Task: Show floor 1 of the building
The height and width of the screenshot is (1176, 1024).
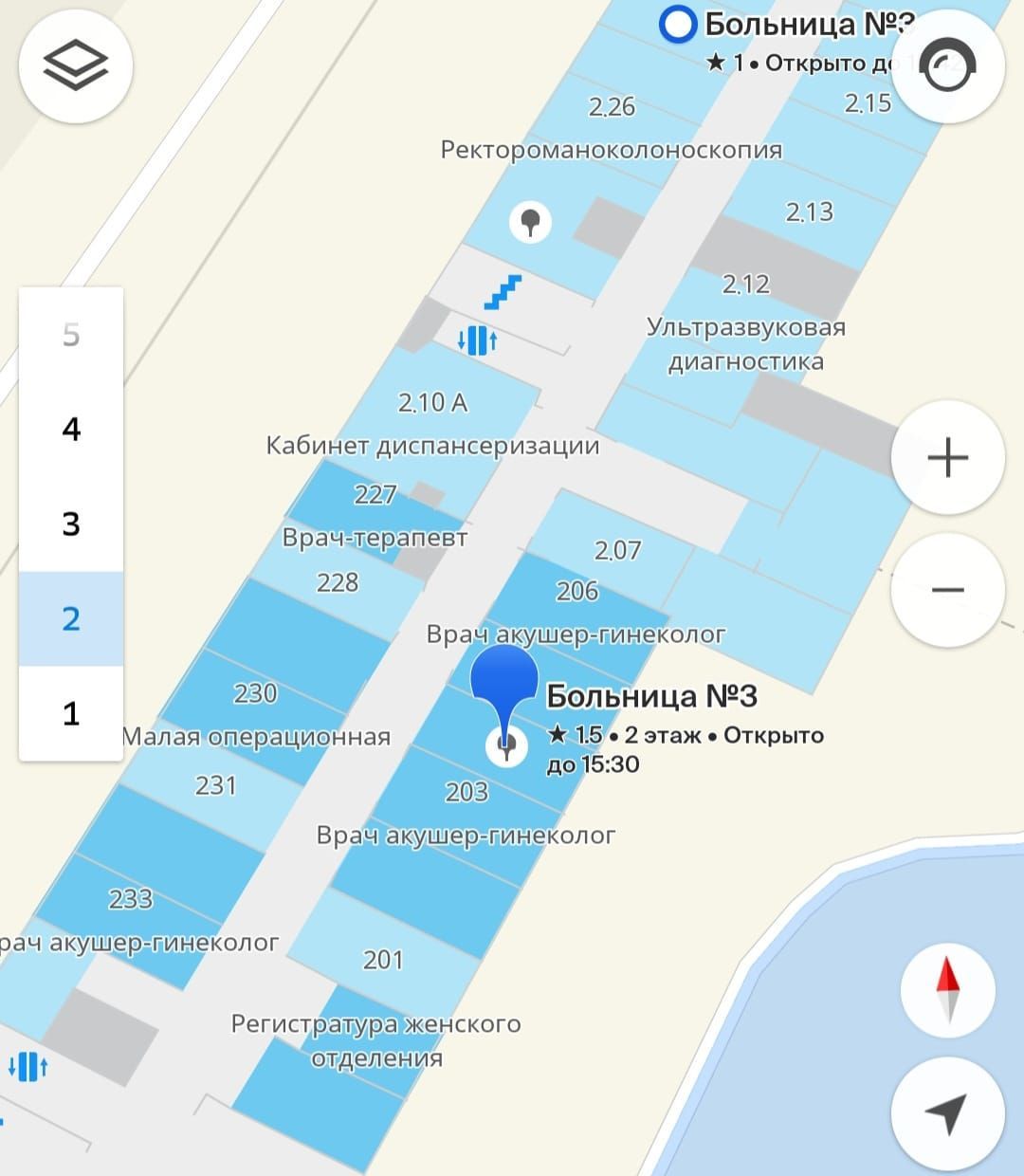Action: (x=71, y=713)
